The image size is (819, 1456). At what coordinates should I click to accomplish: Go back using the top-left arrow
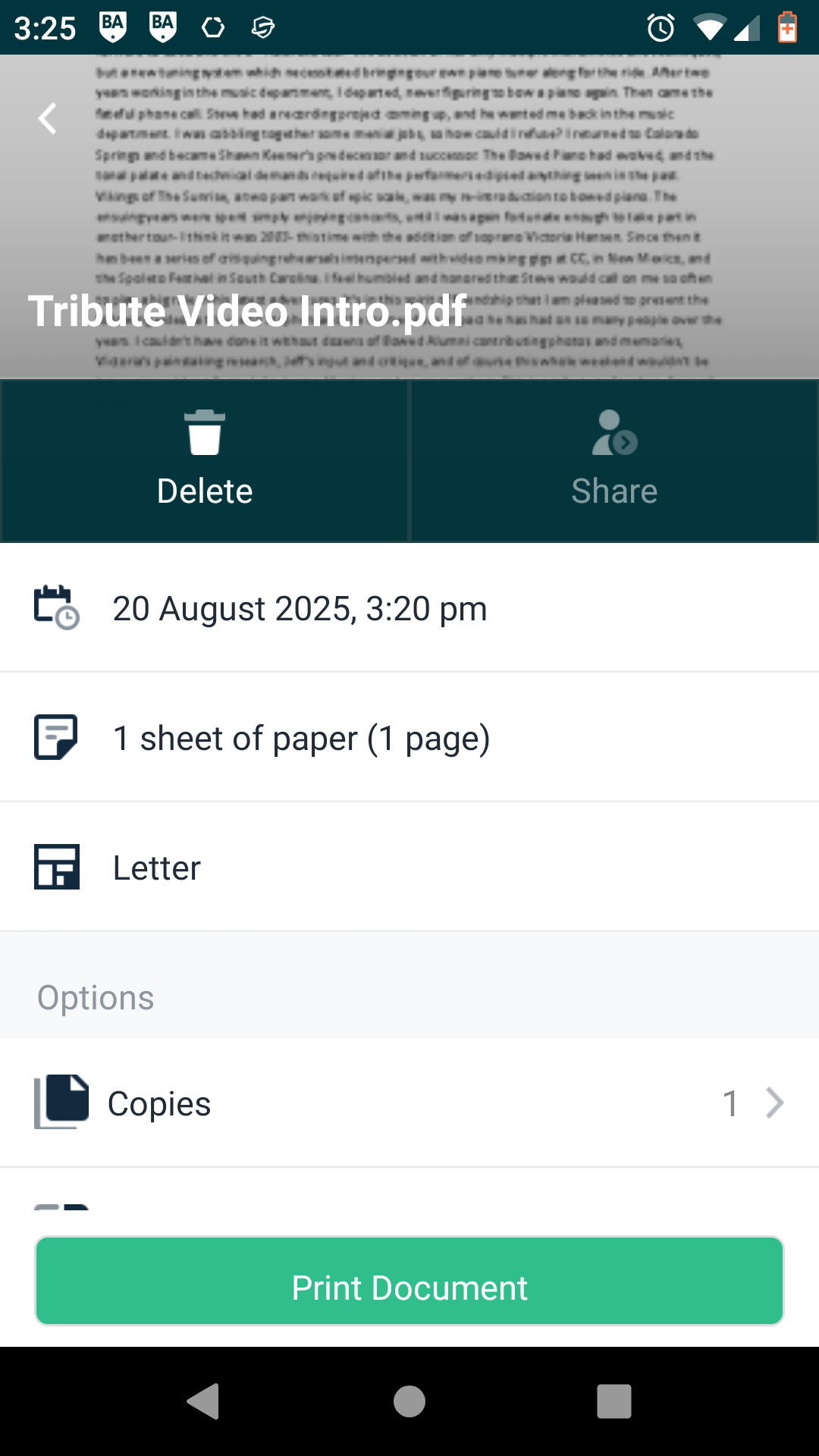coord(48,118)
